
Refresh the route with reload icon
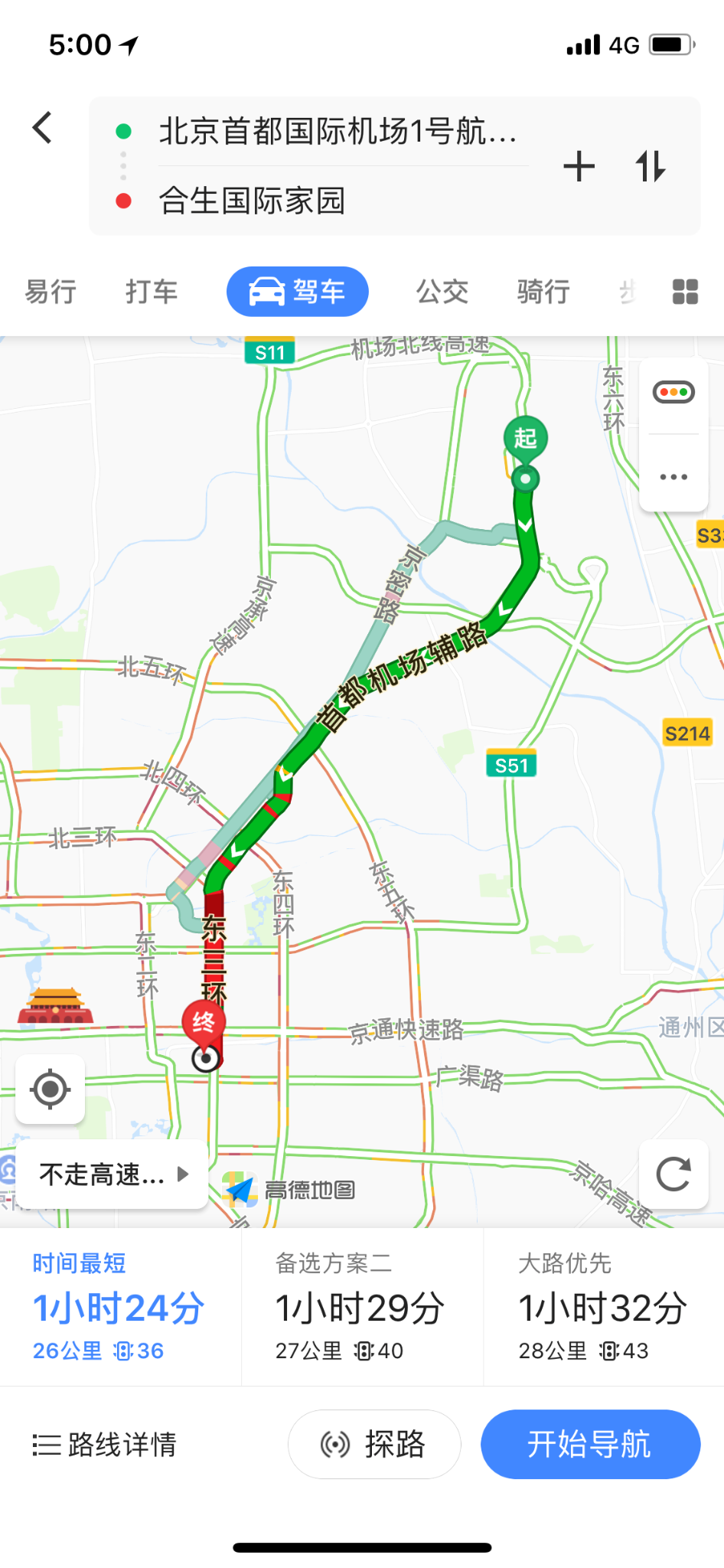pos(673,1174)
